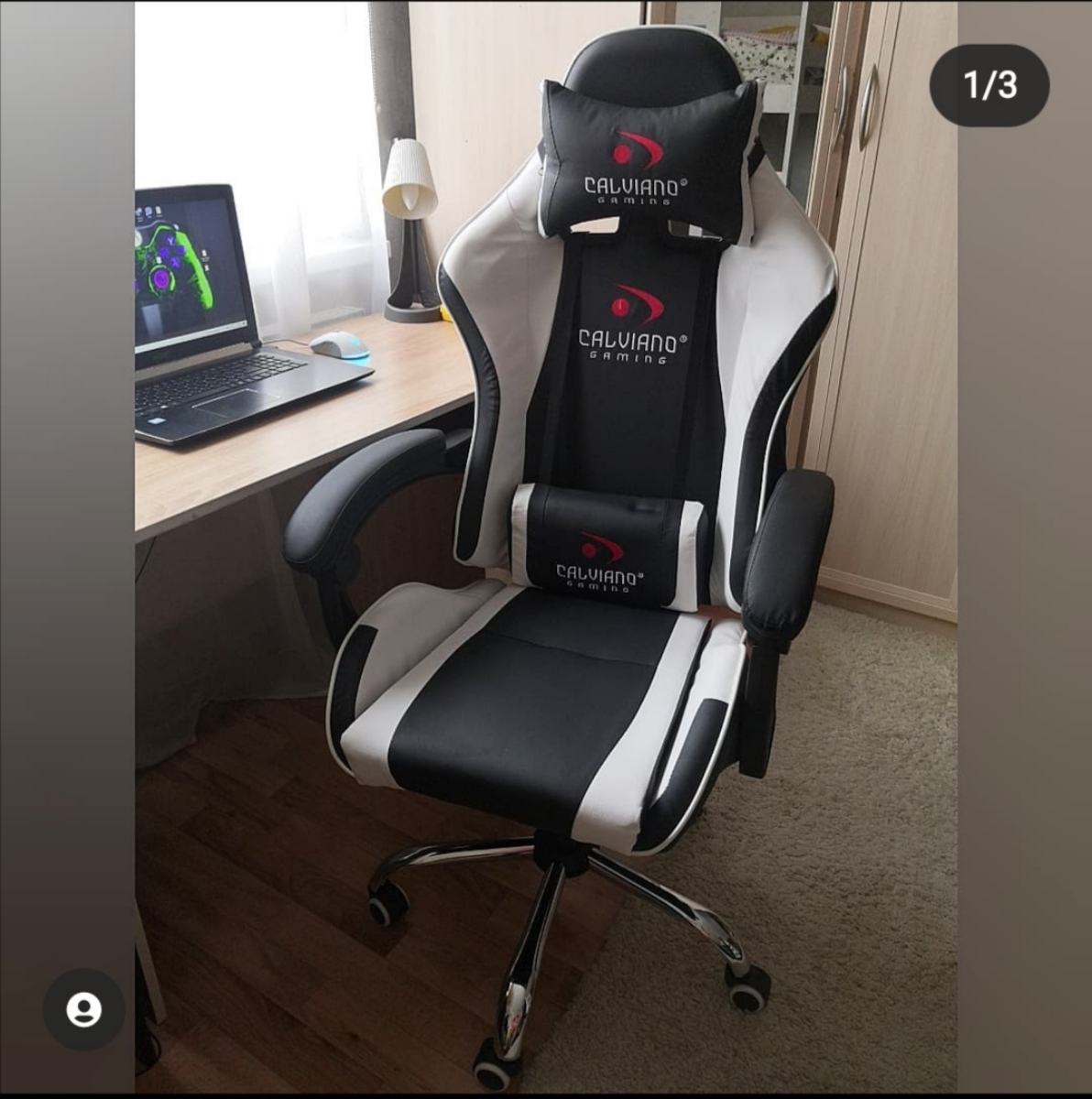This screenshot has height=1099, width=1092.
Task: Show people tagged in this photo
Action: pos(83,1009)
